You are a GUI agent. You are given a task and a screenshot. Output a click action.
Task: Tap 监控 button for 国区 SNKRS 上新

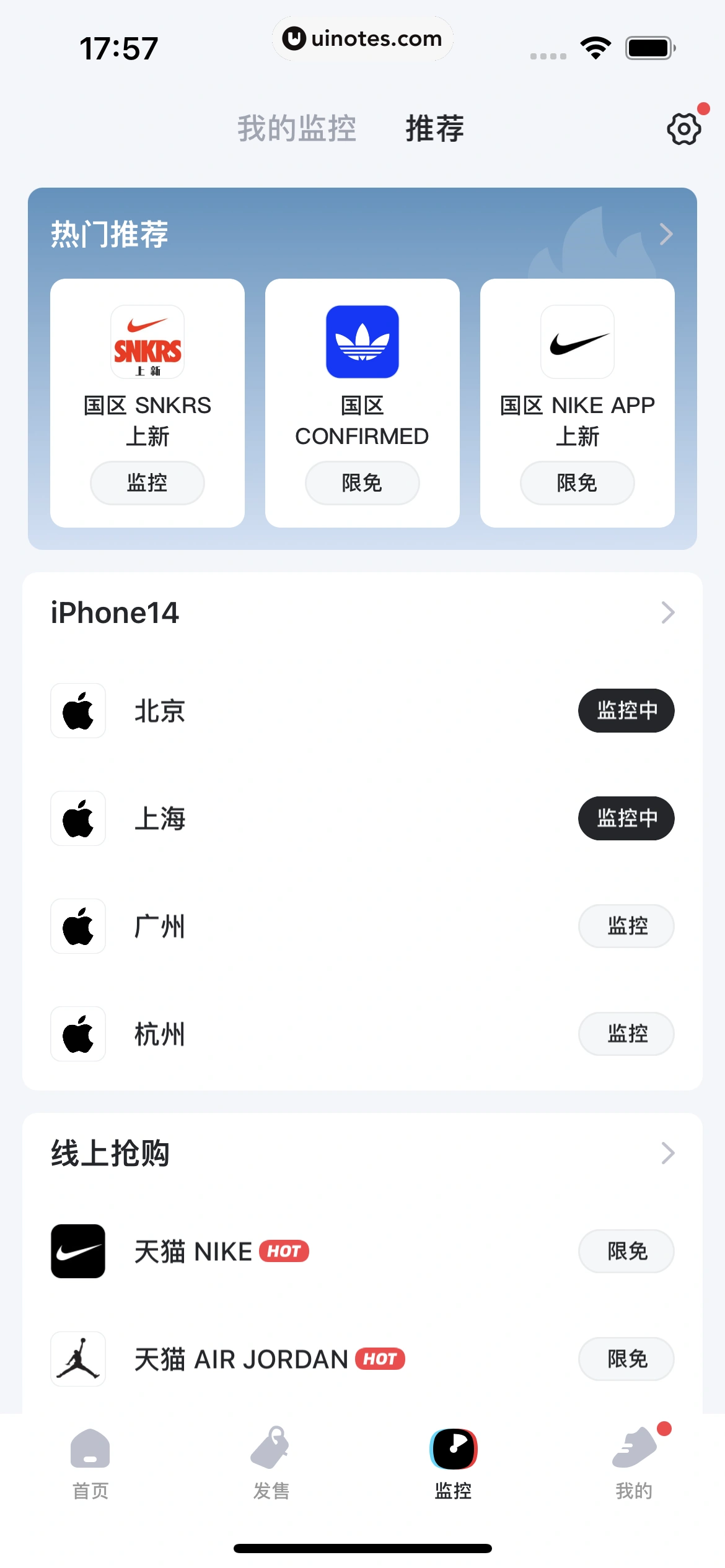tap(147, 483)
